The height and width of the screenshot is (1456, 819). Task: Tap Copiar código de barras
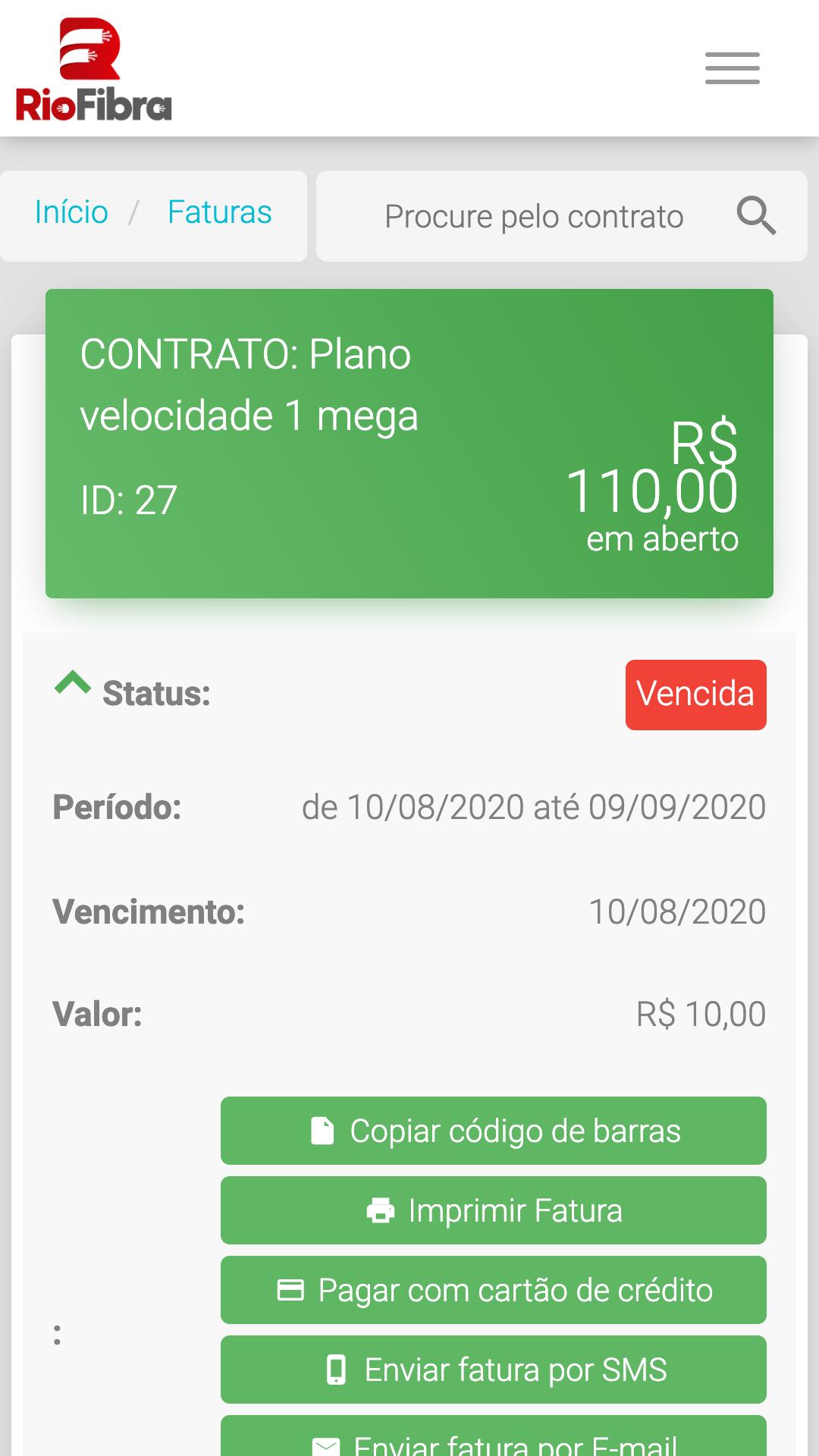[494, 1131]
